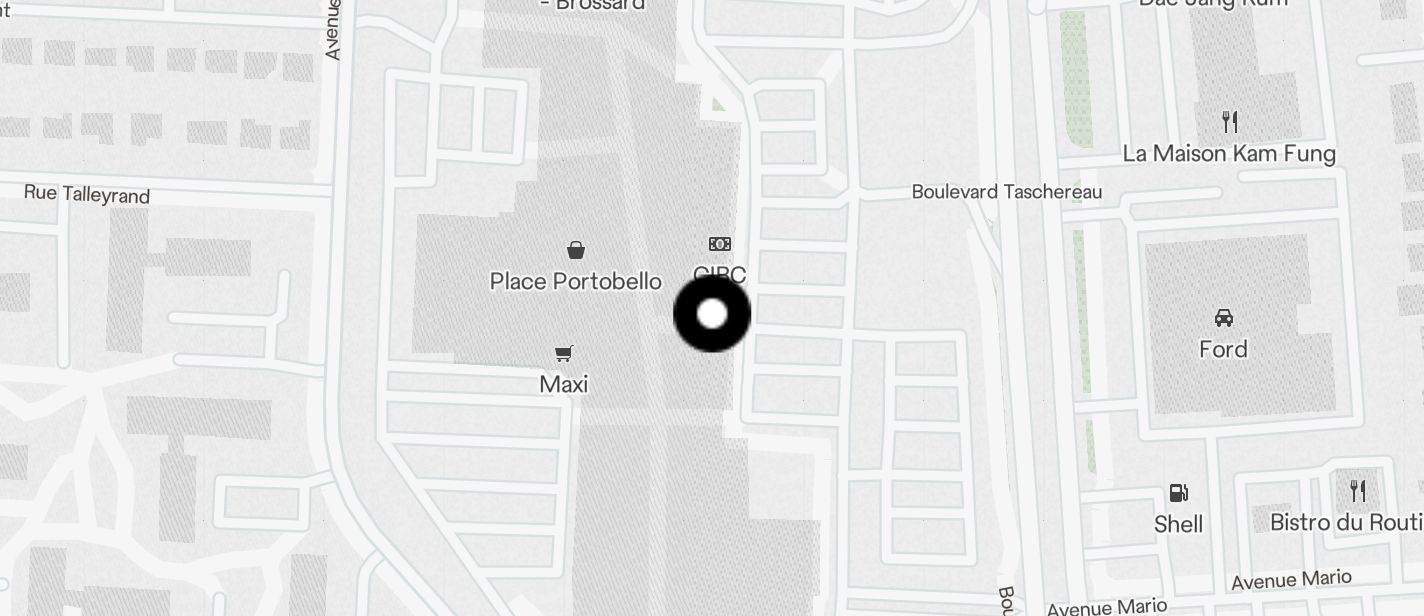Select the Bistro du Routier restaurant marker
1424x616 pixels.
click(x=1358, y=491)
